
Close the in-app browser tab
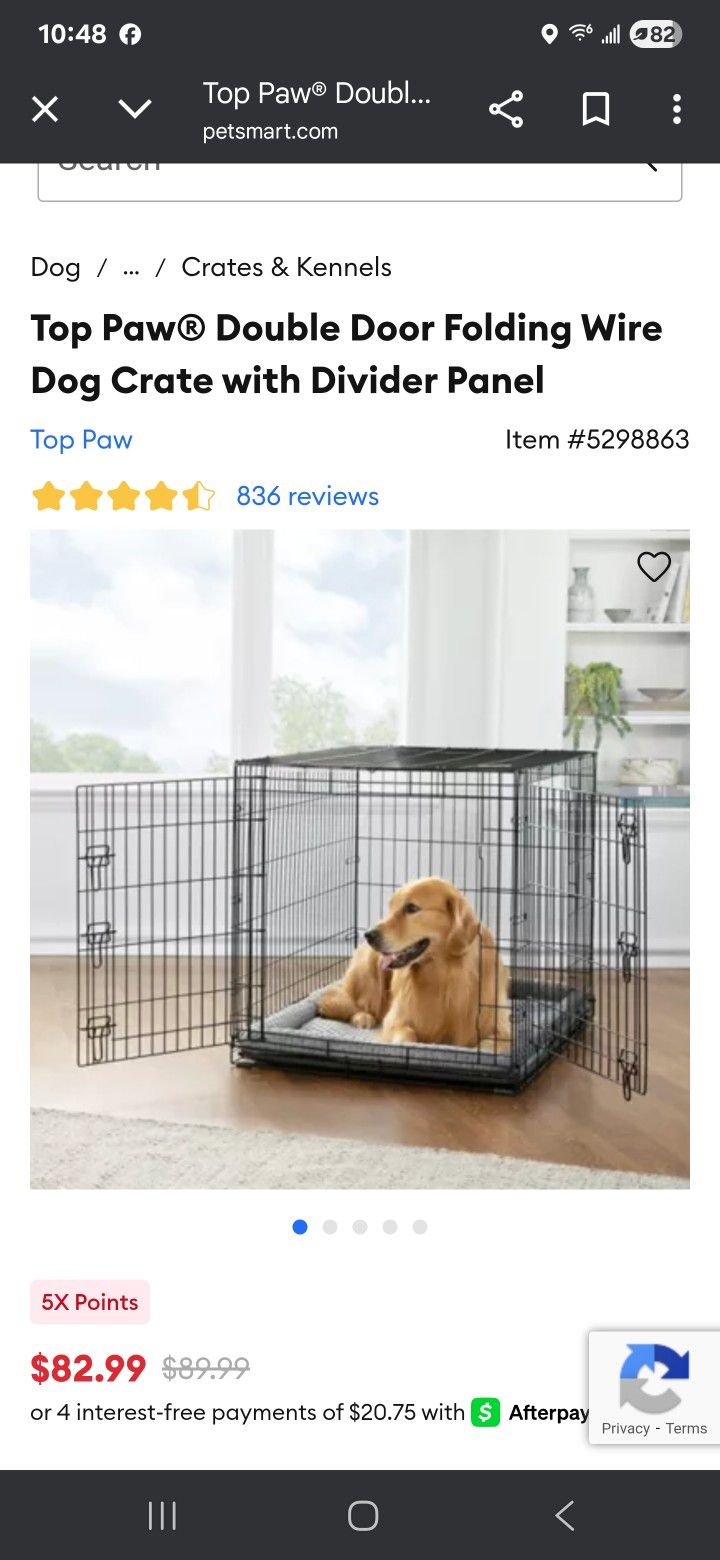(45, 109)
